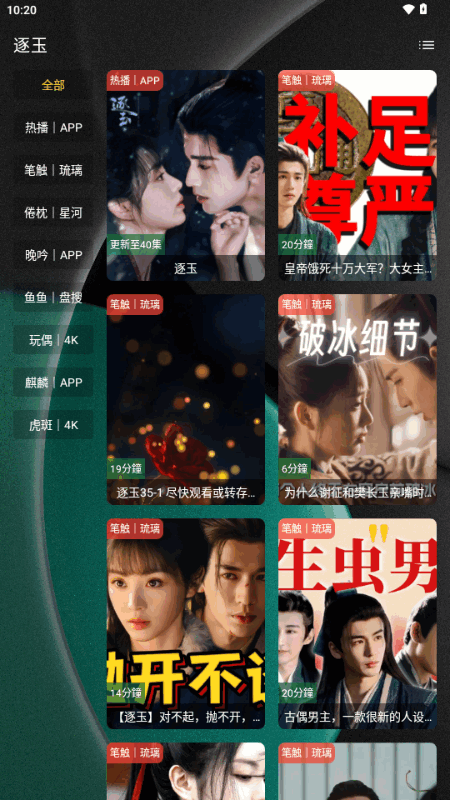The height and width of the screenshot is (800, 450).
Task: Open the 逐玉35-1 video card
Action: [186, 399]
